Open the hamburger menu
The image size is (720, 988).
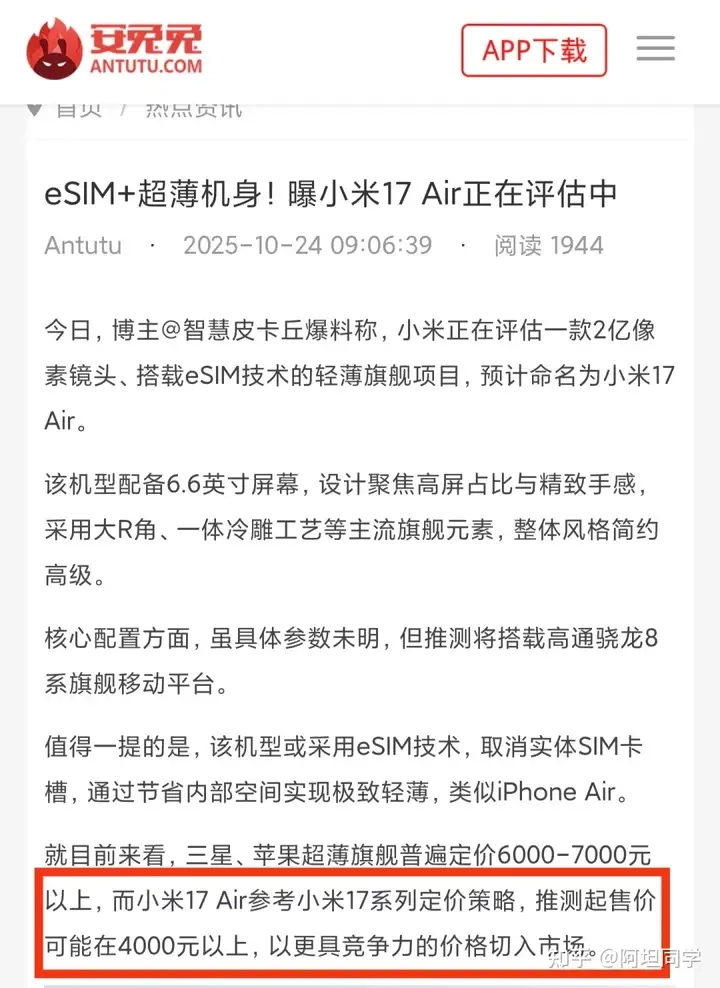click(x=656, y=49)
